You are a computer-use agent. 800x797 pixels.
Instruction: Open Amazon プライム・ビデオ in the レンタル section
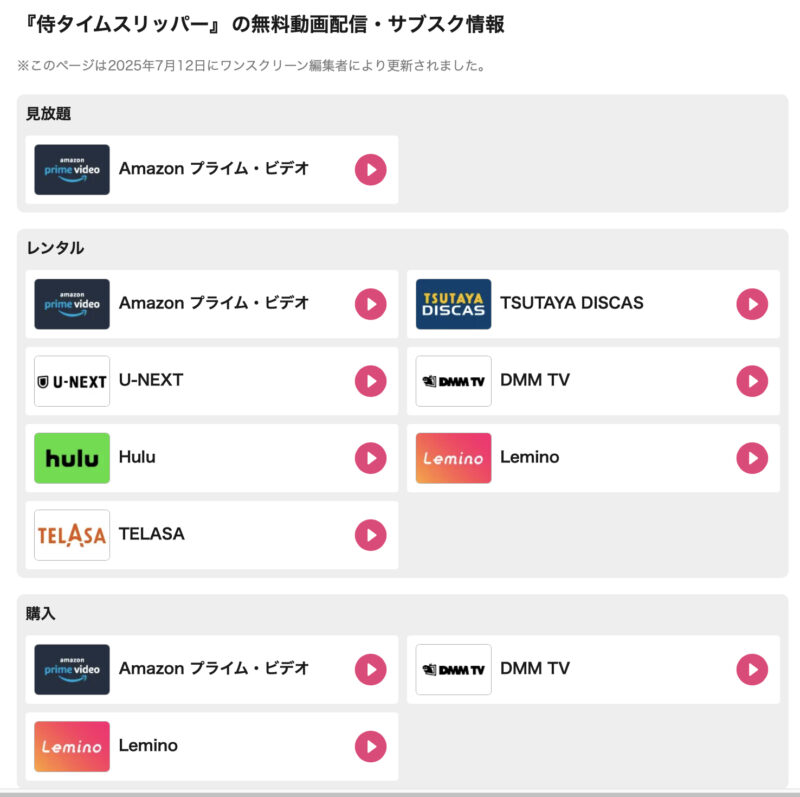click(x=211, y=304)
